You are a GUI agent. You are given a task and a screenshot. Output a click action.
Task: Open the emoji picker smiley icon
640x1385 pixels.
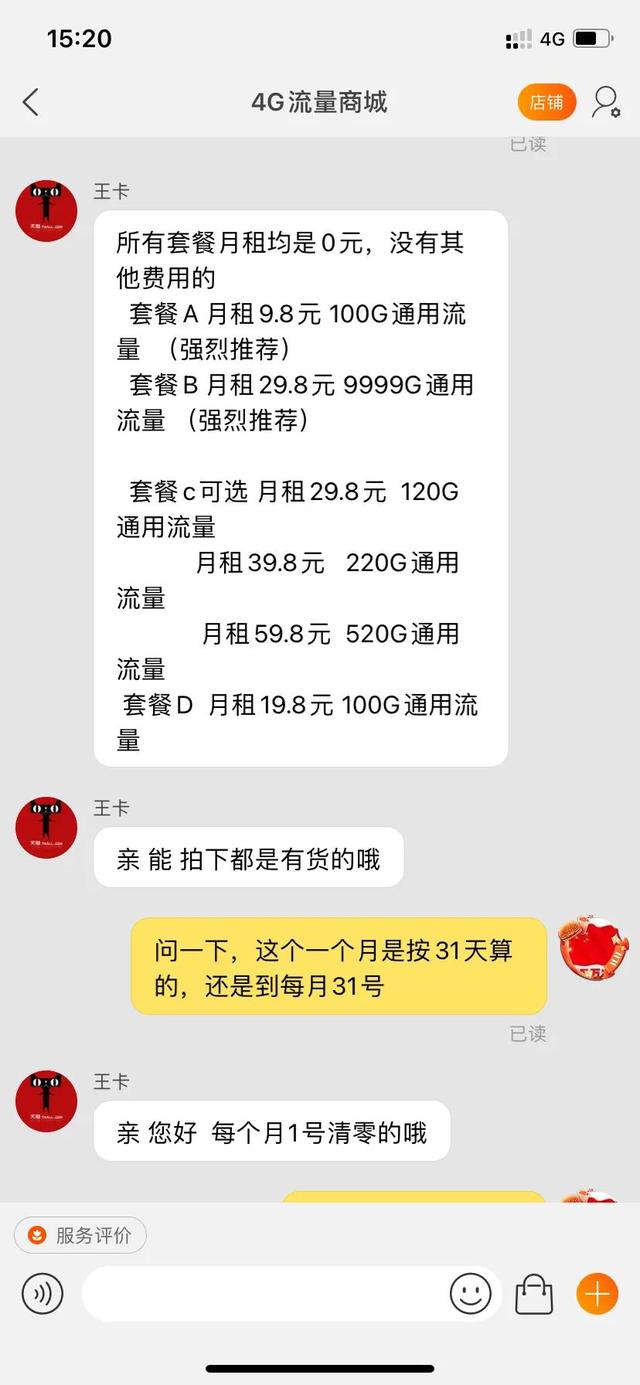click(471, 1294)
